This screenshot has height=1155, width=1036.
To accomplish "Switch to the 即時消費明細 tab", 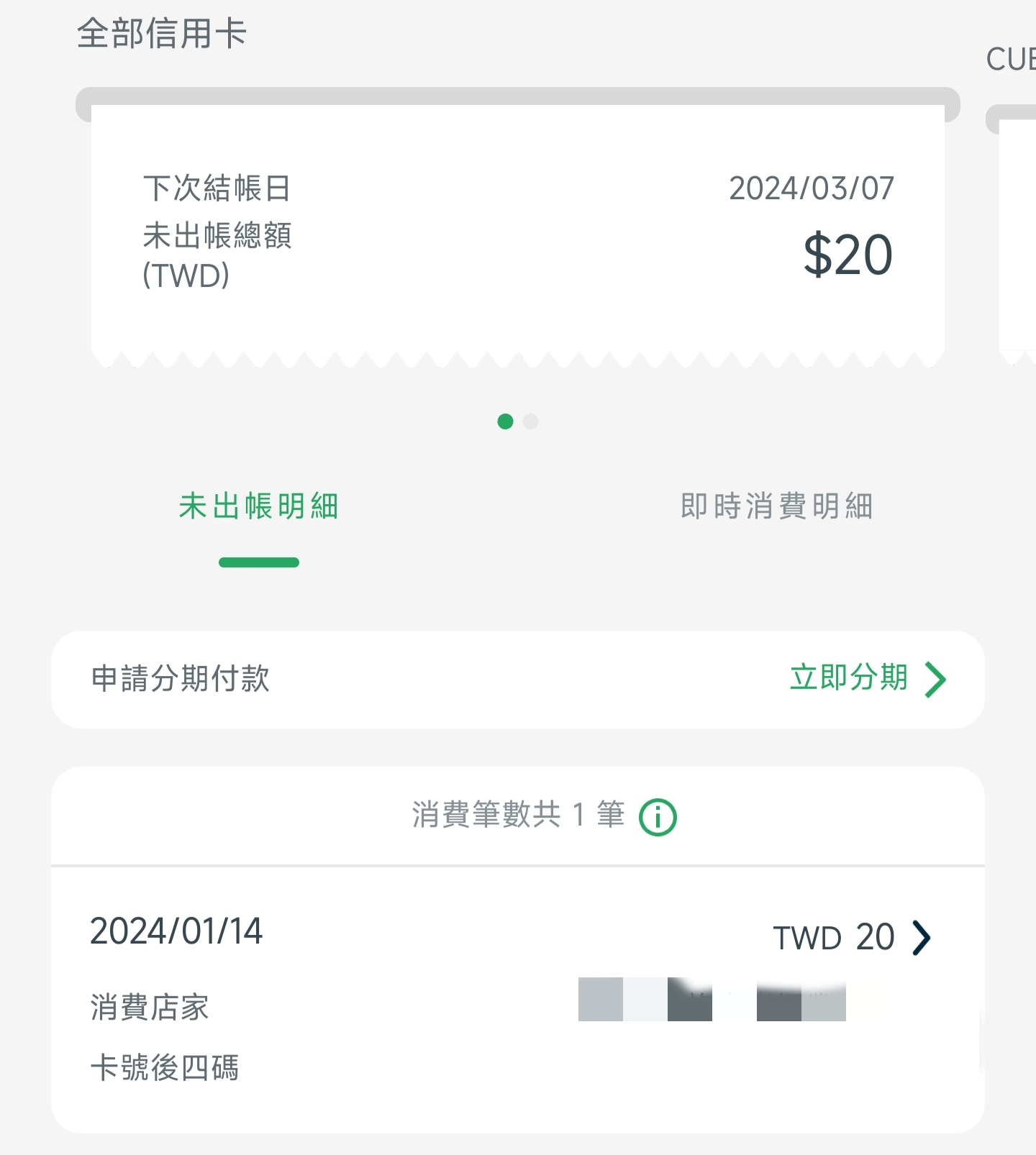I will click(777, 506).
